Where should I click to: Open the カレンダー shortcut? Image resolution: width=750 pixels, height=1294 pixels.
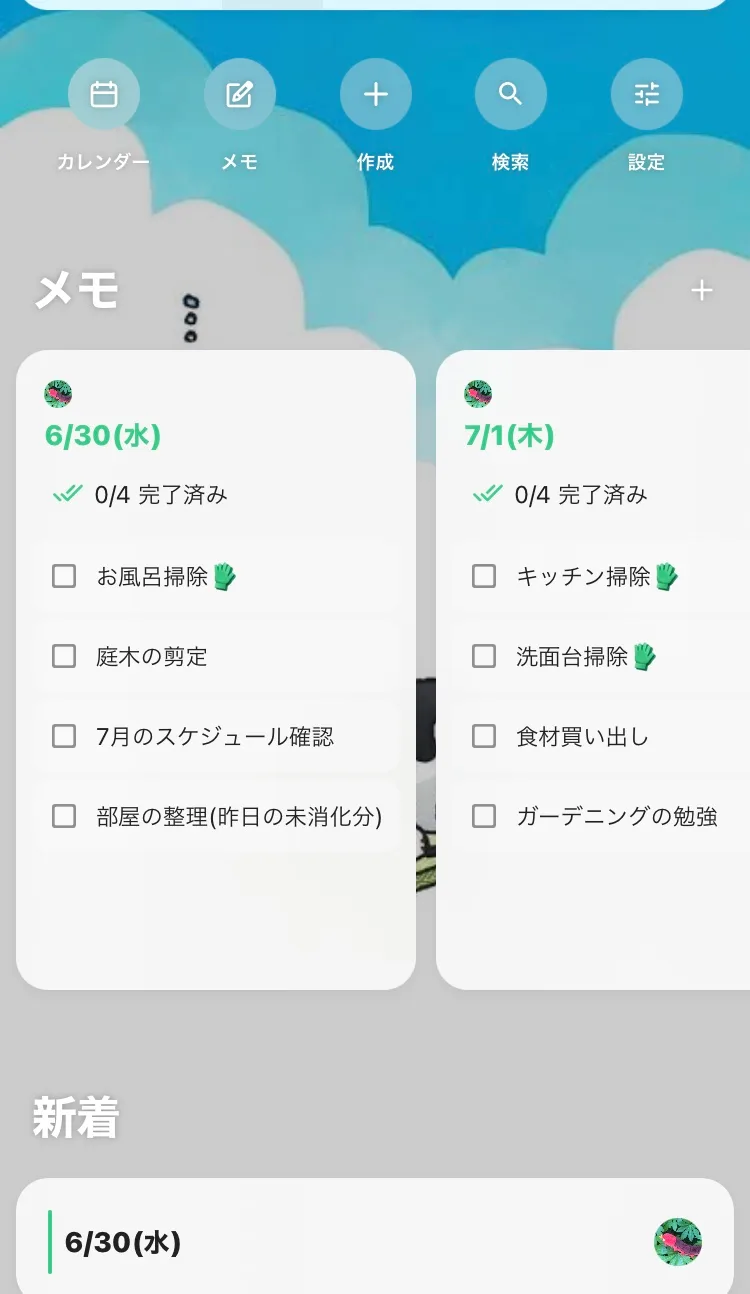pyautogui.click(x=104, y=95)
